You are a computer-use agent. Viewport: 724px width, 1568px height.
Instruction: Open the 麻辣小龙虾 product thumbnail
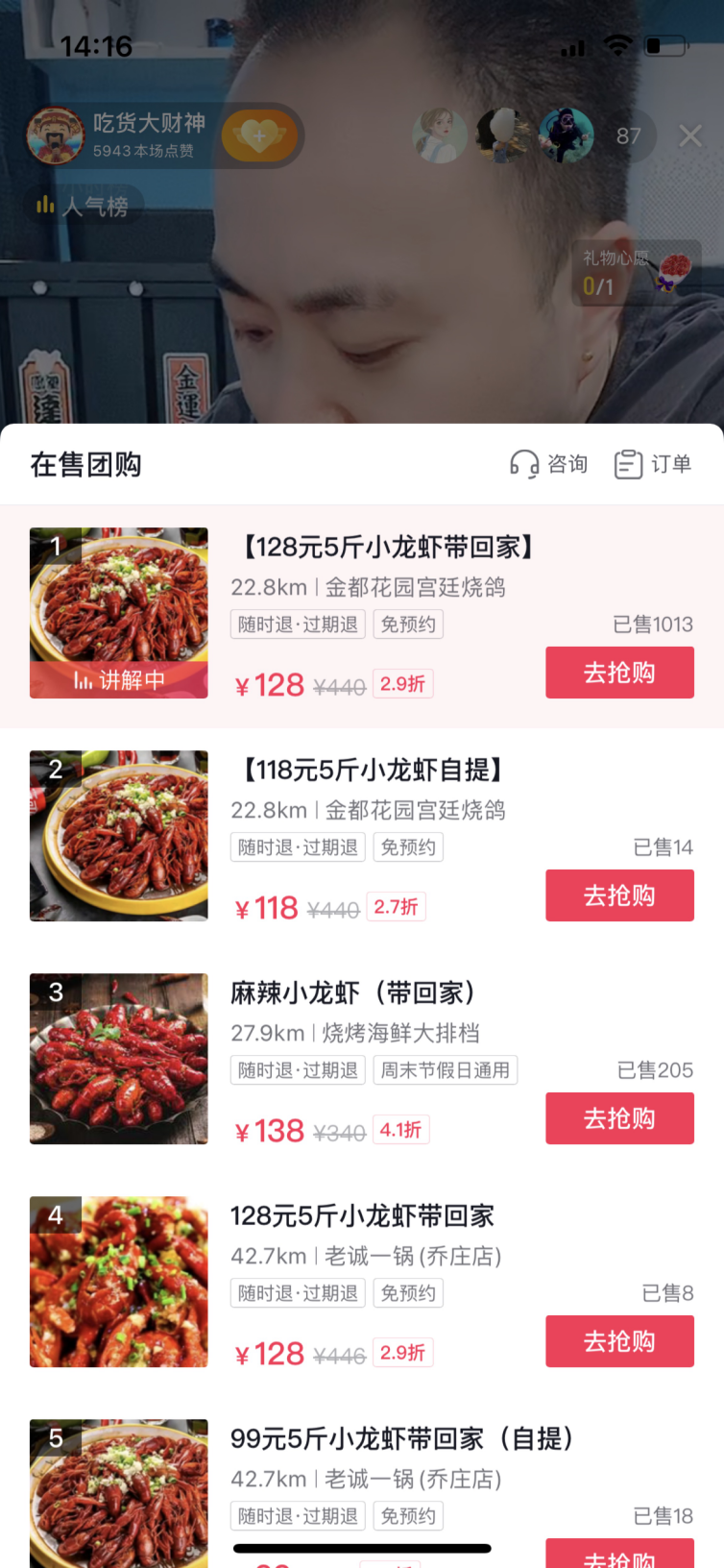(118, 1059)
